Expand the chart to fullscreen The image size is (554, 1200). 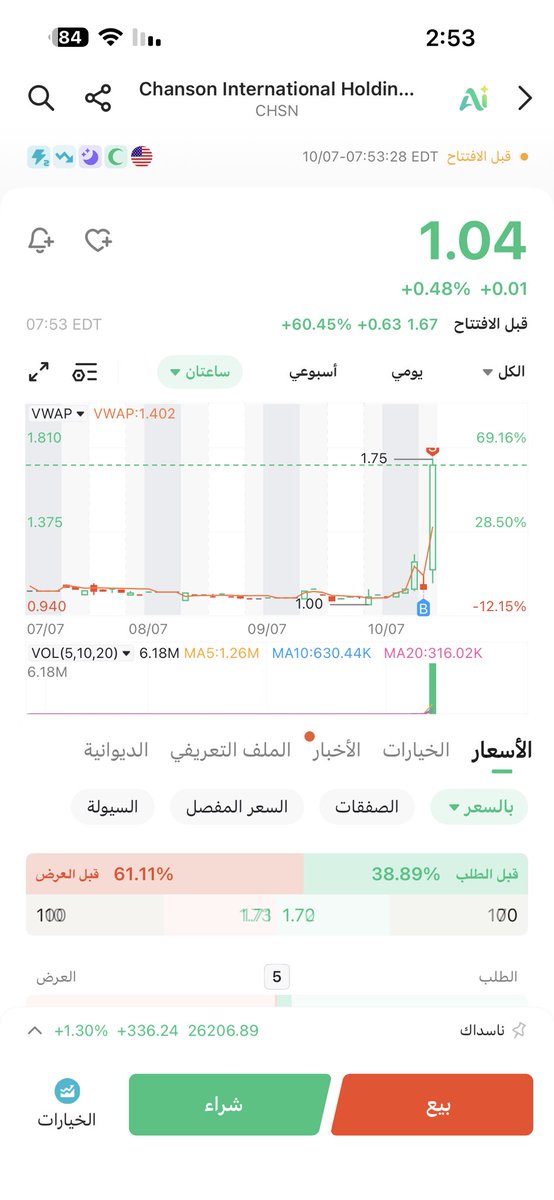coord(39,372)
